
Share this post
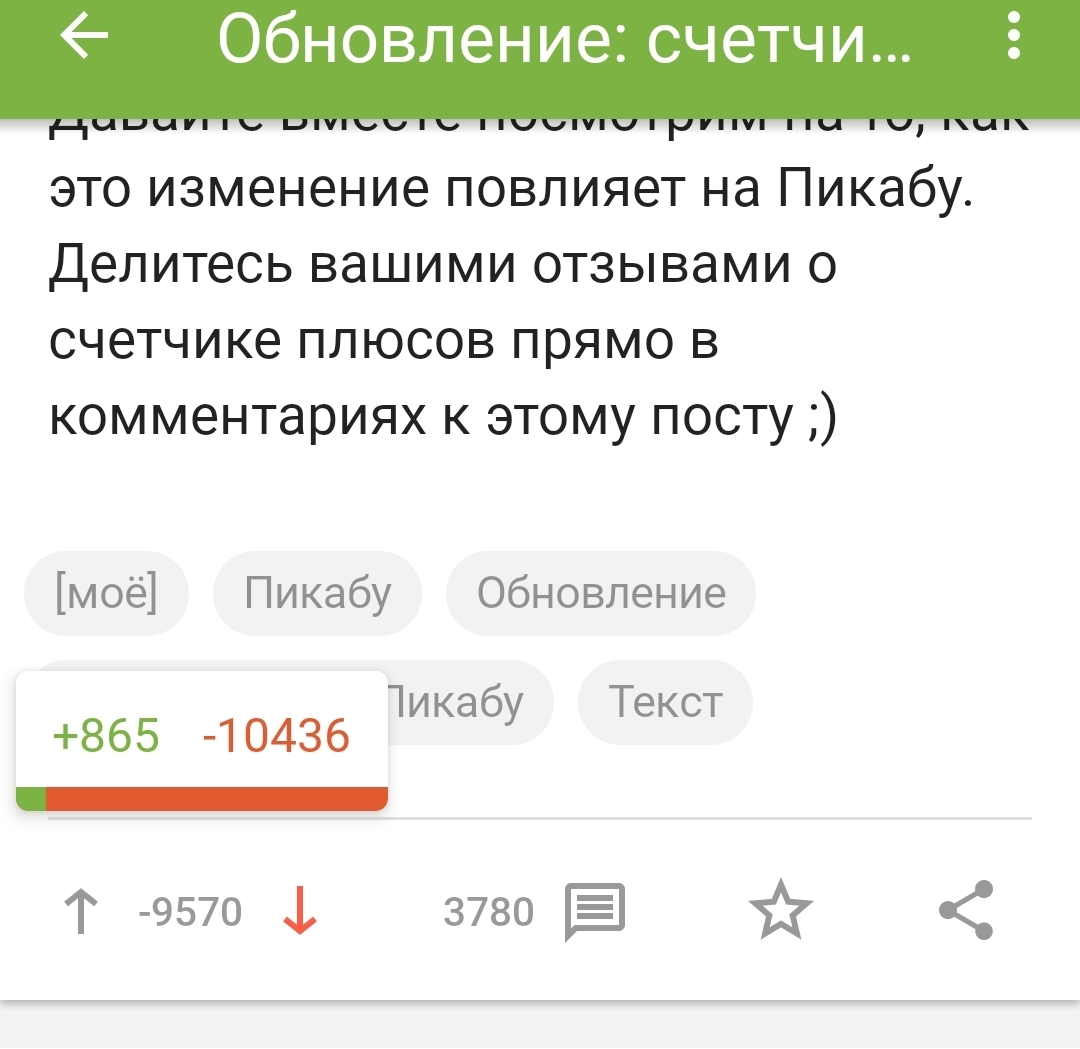(966, 910)
